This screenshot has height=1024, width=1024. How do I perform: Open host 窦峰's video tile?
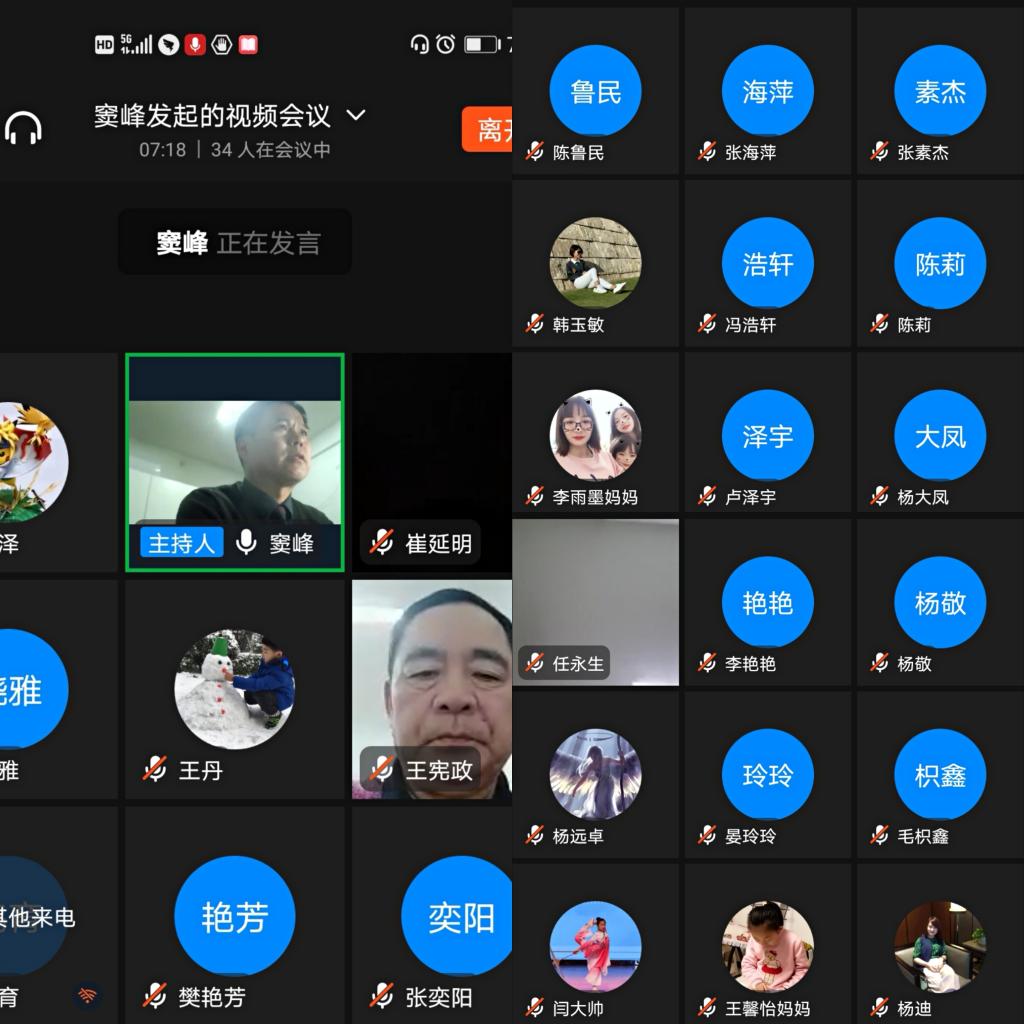pyautogui.click(x=234, y=462)
